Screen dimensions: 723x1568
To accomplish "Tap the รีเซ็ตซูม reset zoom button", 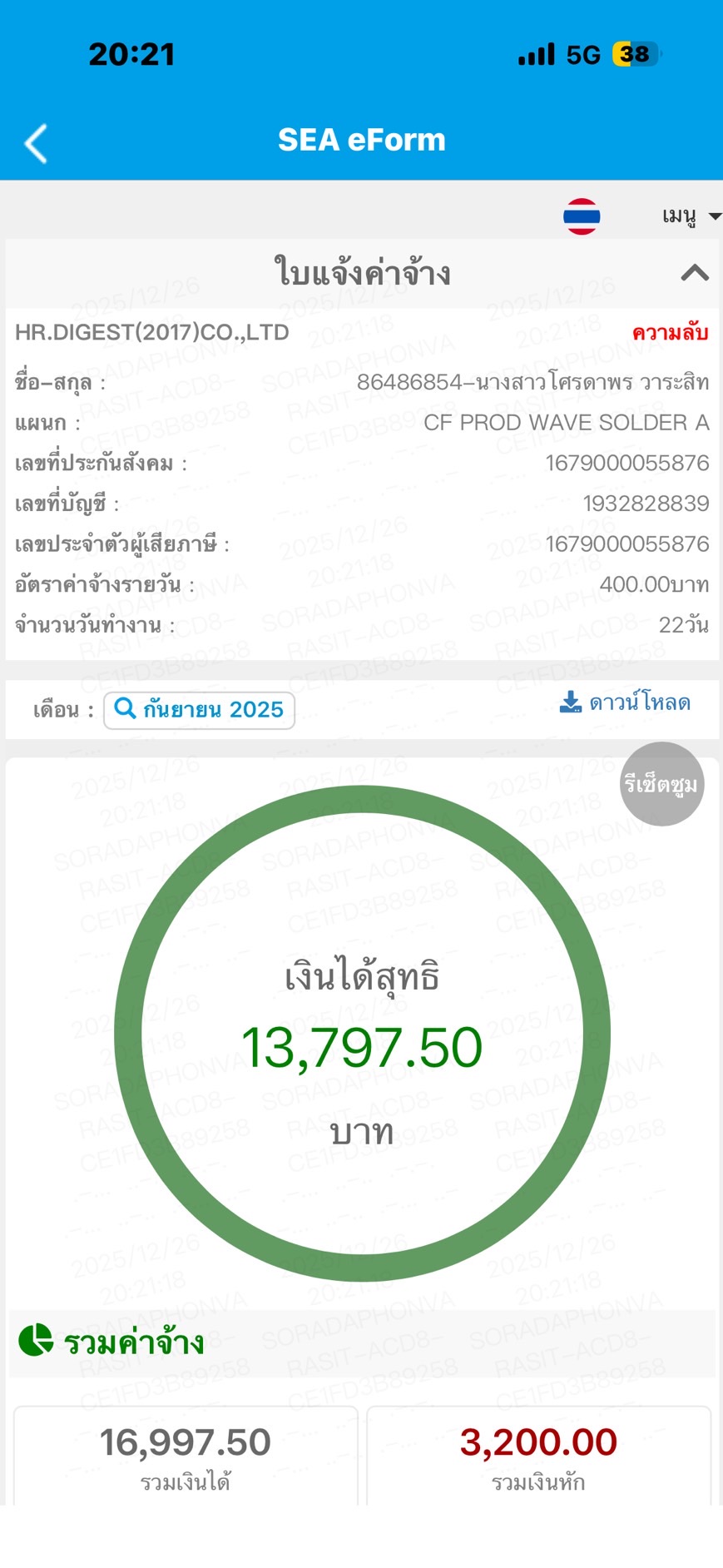I will (661, 784).
